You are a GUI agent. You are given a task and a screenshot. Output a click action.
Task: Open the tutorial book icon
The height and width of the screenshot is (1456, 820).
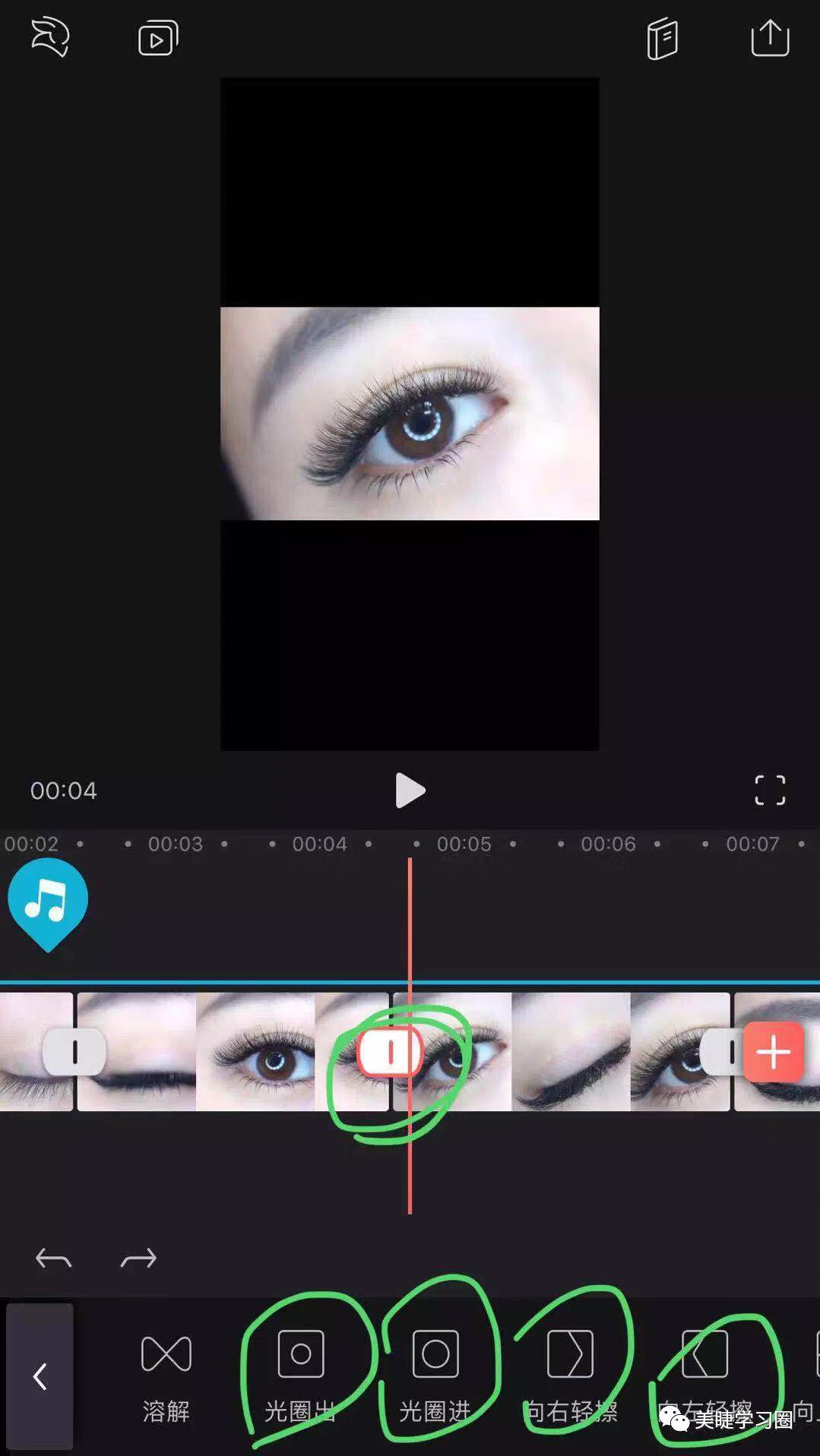click(662, 39)
